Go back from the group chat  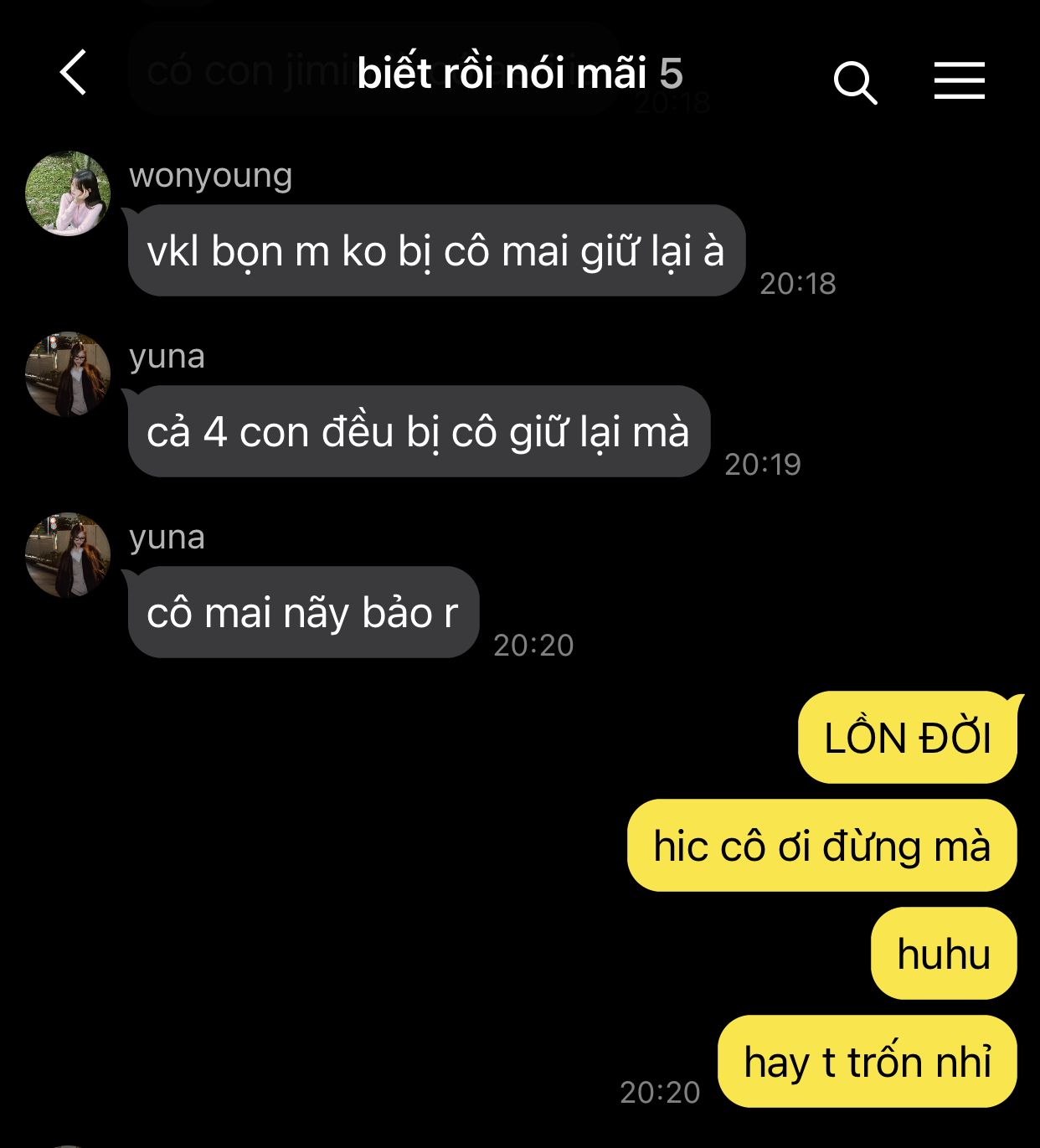tap(74, 73)
